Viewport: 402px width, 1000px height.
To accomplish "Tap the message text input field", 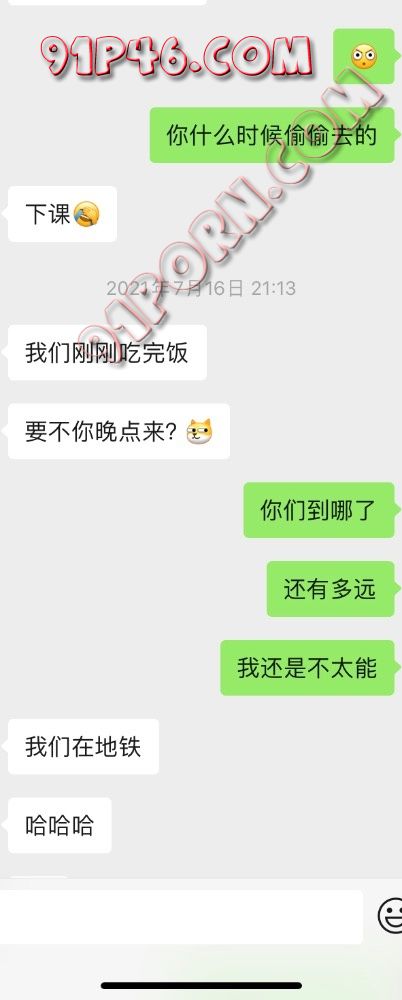I will click(x=181, y=916).
